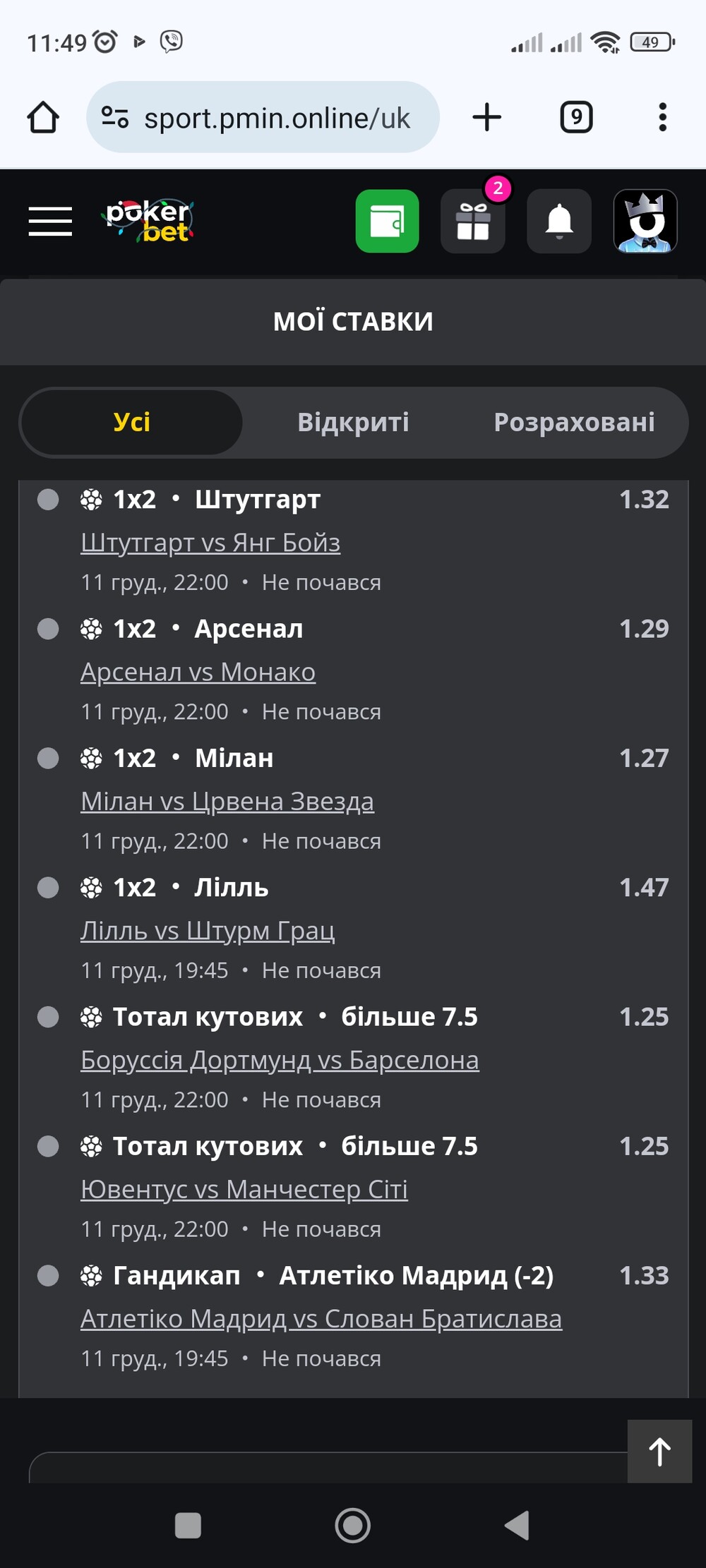Select the Усі tab
Viewport: 706px width, 1568px height.
[131, 422]
